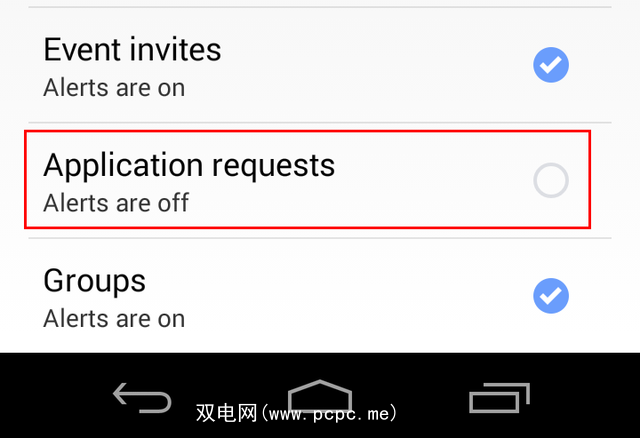Enable alerts for Application requests
This screenshot has width=640, height=438.
point(550,180)
